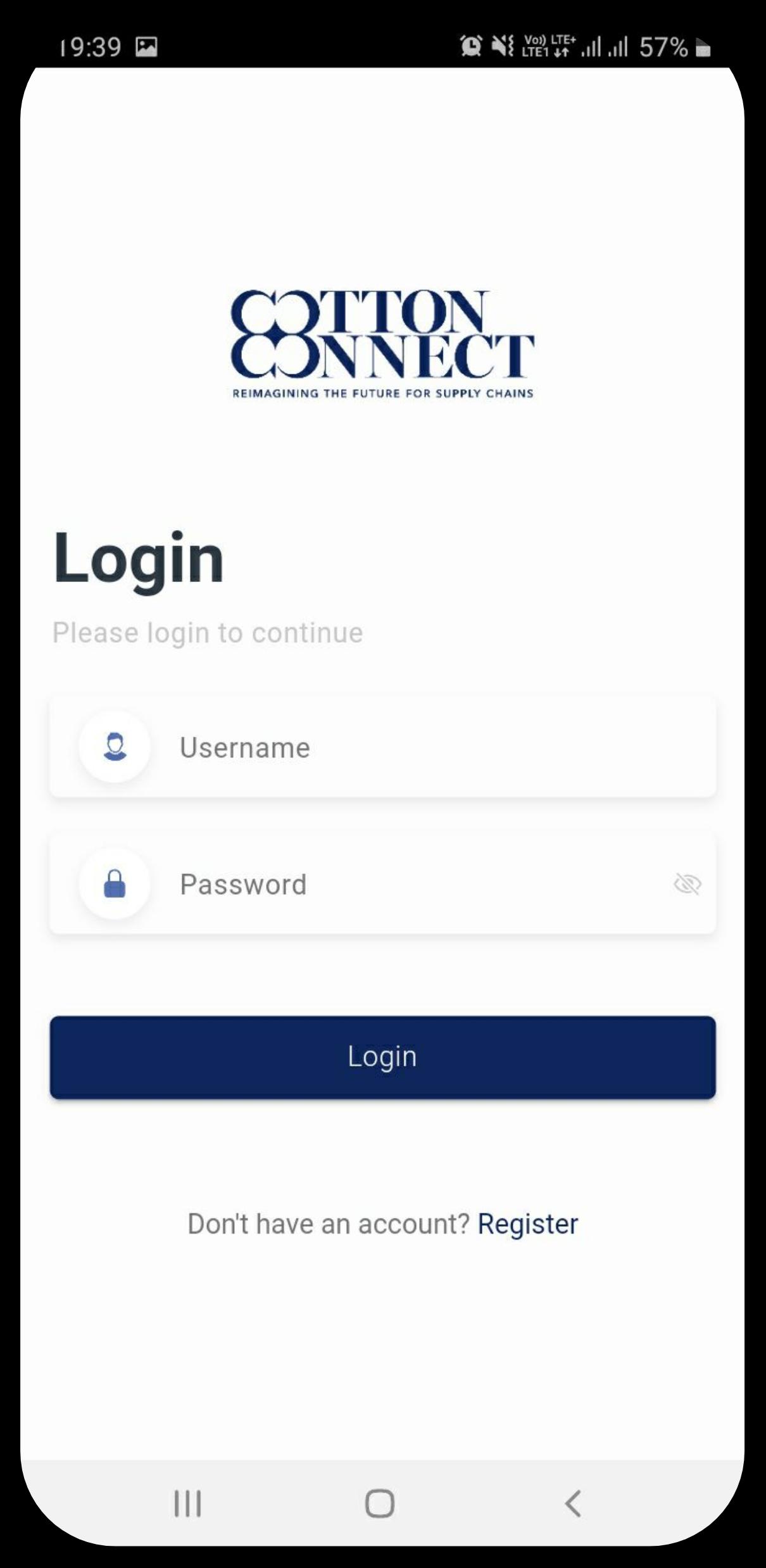This screenshot has width=766, height=1568.
Task: Tap the Username input field
Action: [x=383, y=747]
